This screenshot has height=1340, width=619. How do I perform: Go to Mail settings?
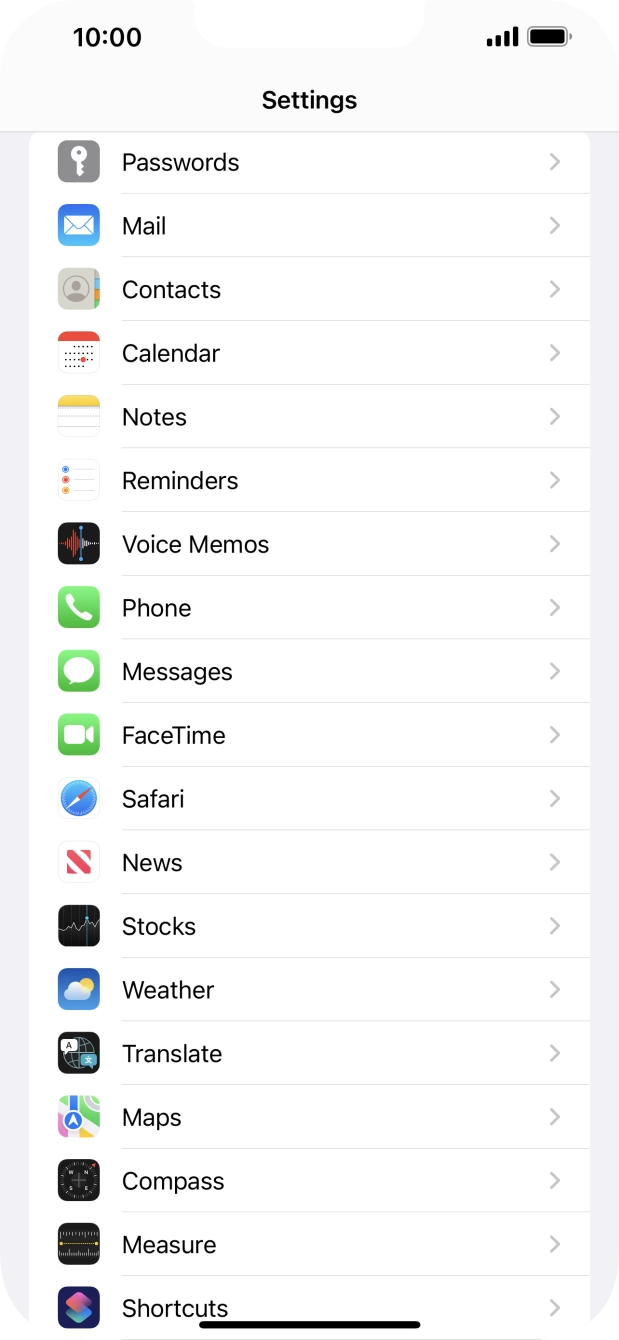coord(309,226)
